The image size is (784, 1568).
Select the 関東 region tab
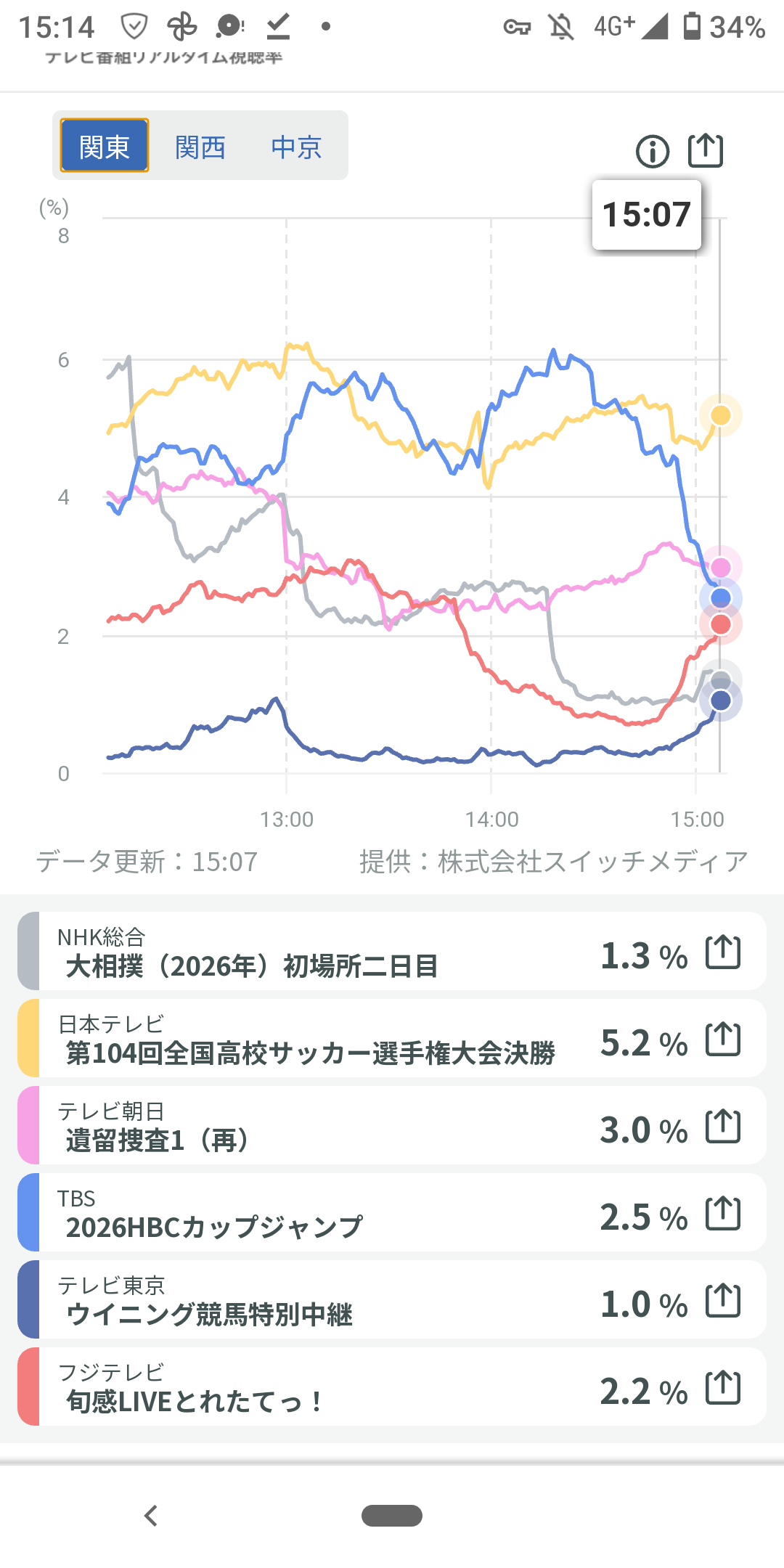[105, 146]
